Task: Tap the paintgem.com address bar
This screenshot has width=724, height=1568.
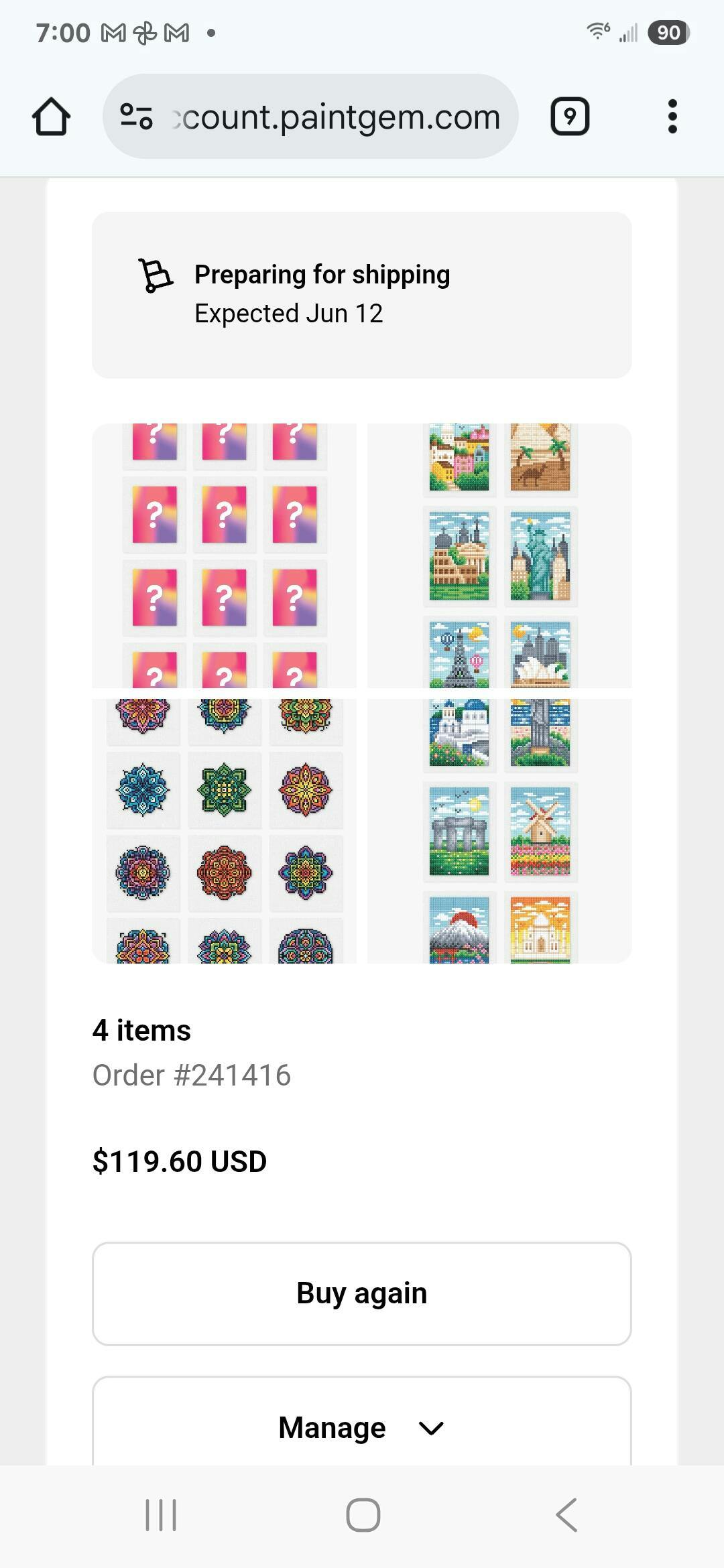Action: point(310,117)
